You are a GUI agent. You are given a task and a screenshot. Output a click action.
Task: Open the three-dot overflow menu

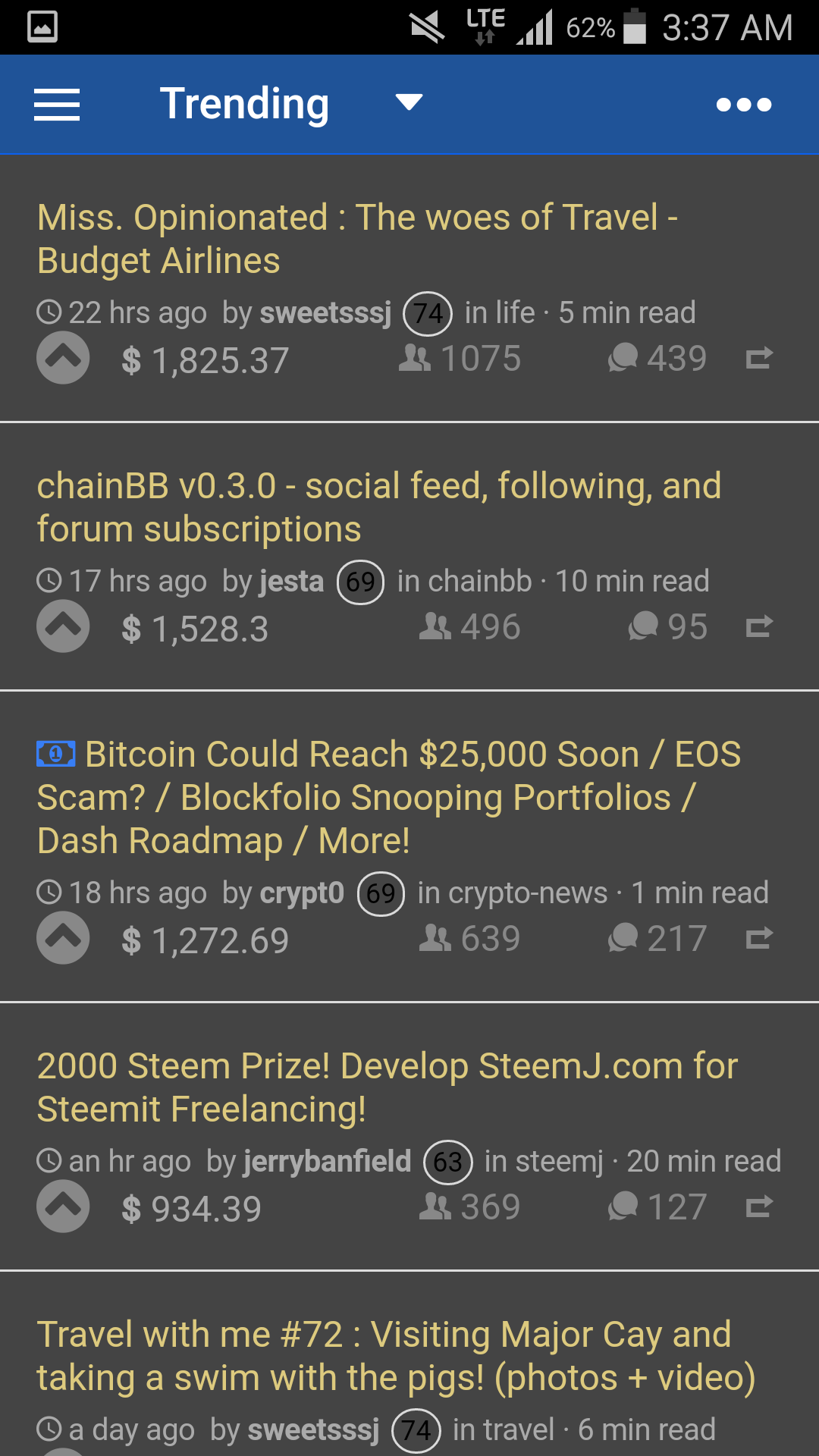pos(743,105)
